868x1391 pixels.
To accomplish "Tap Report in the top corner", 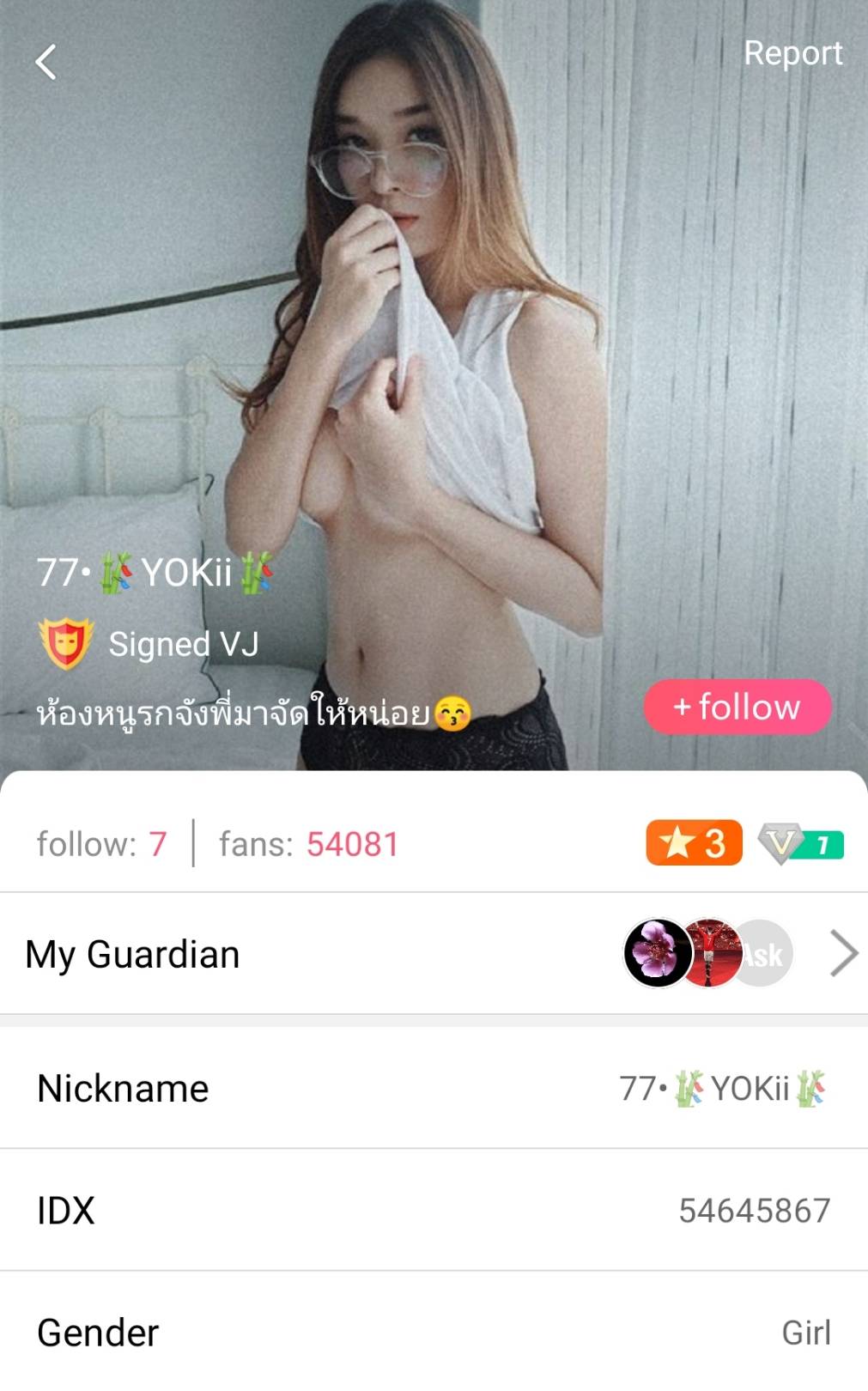I will [792, 53].
